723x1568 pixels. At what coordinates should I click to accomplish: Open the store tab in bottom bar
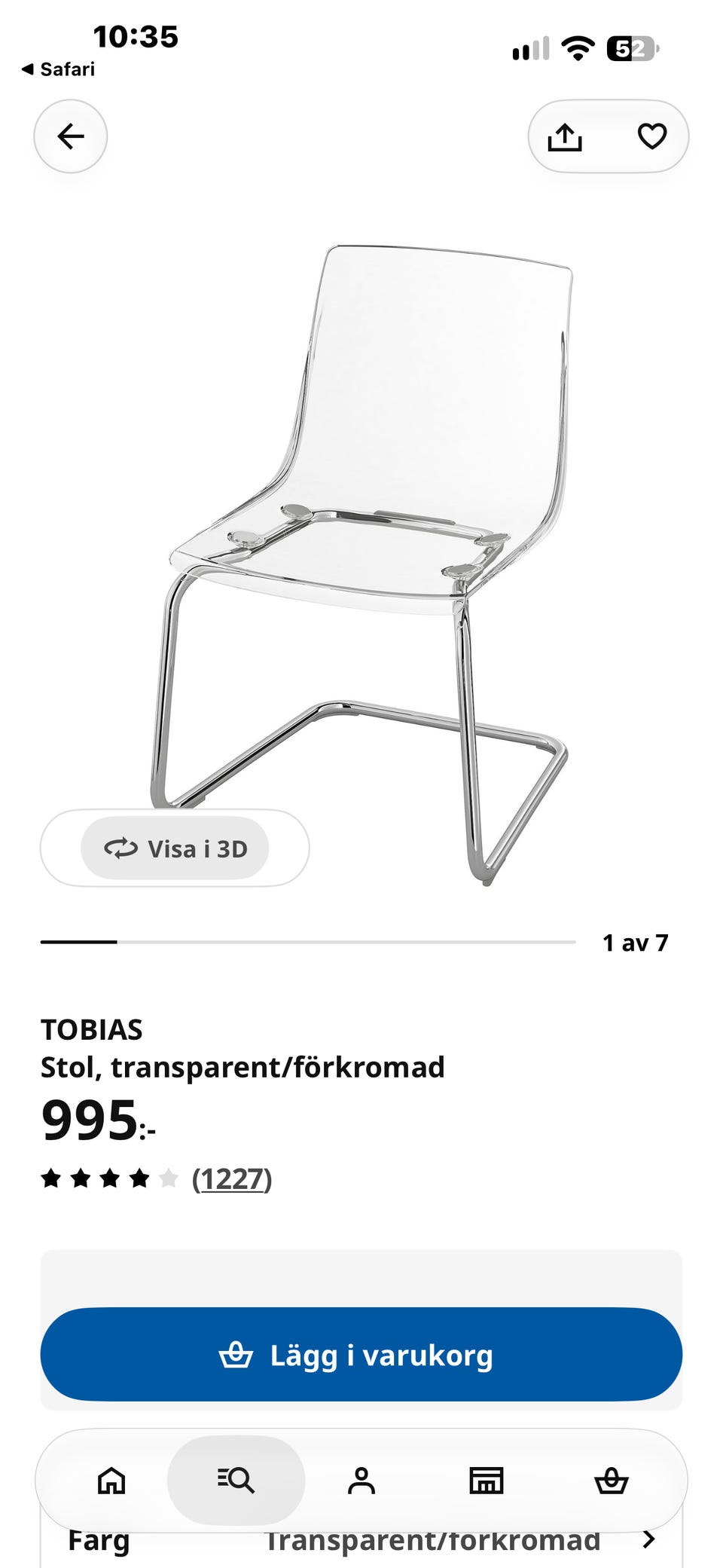point(487,1481)
